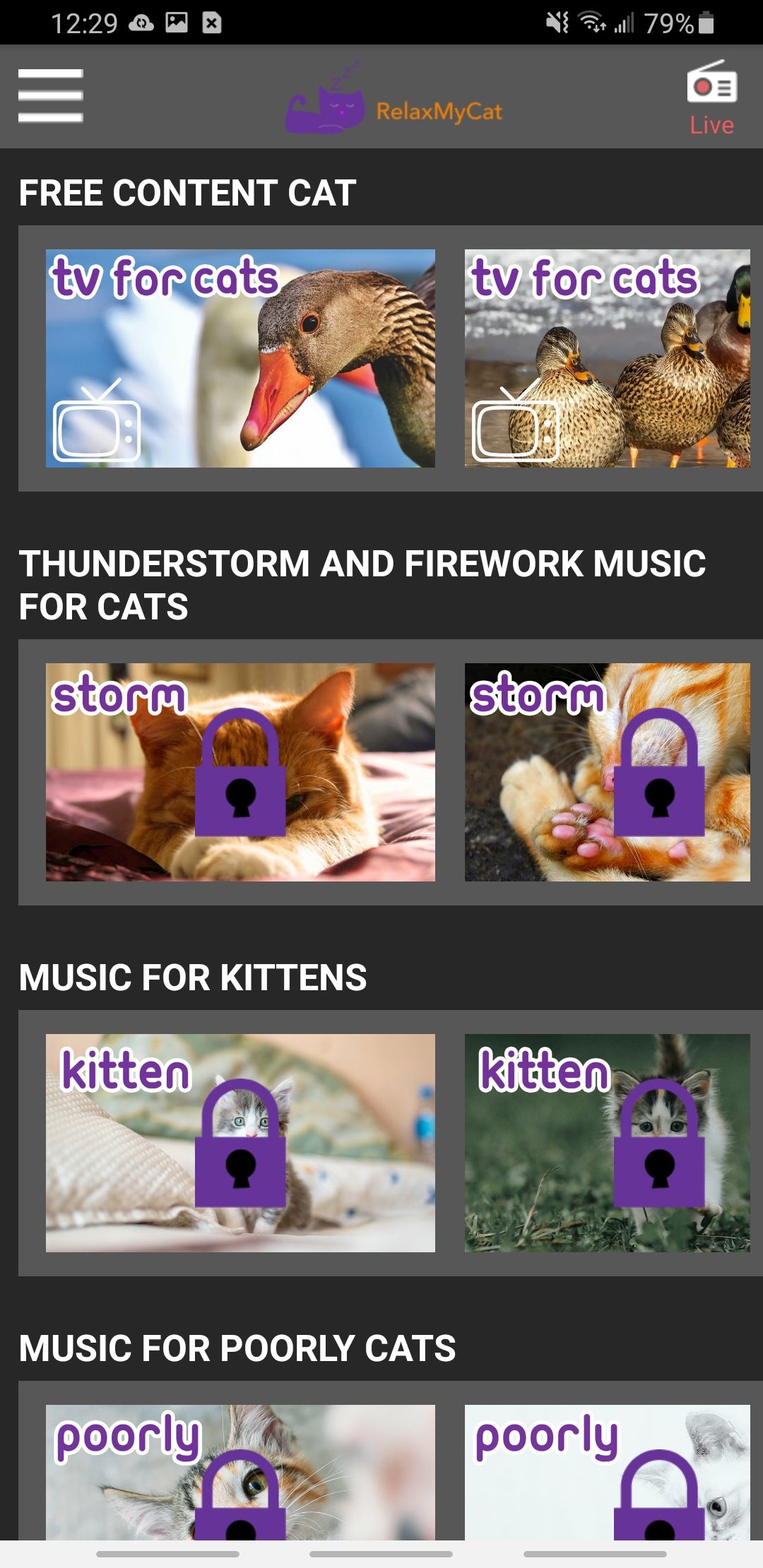The image size is (763, 1568).
Task: Expand the FREE CONTENT CAT section
Action: click(x=187, y=191)
